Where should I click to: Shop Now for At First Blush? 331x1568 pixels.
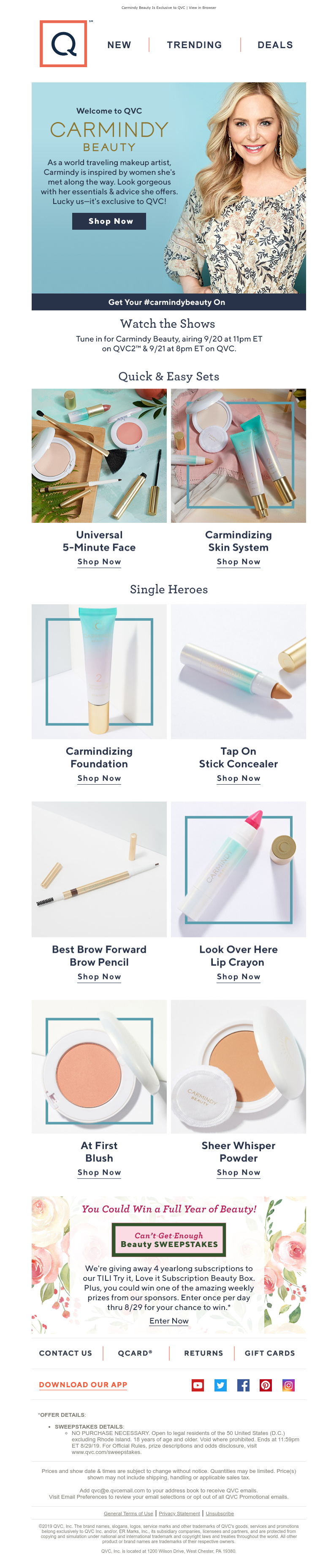coord(99,1172)
